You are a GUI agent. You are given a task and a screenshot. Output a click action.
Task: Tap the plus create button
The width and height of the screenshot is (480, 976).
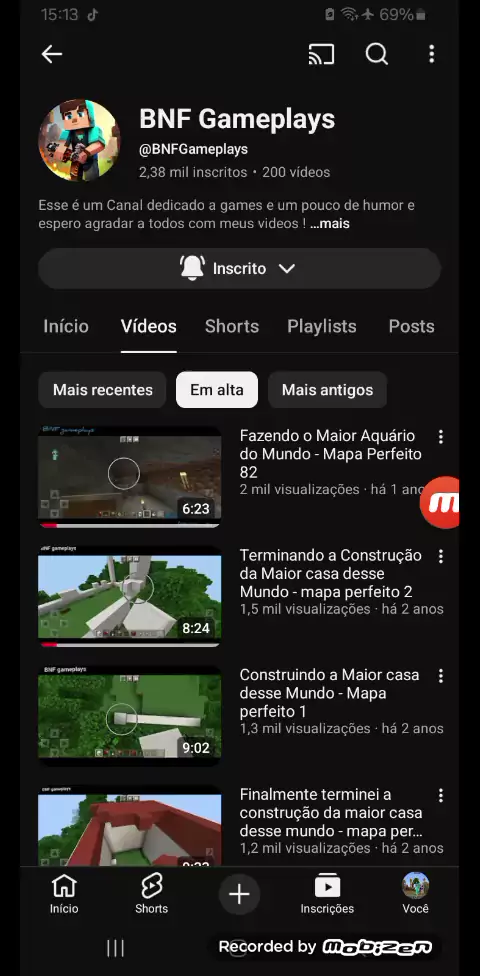tap(239, 894)
